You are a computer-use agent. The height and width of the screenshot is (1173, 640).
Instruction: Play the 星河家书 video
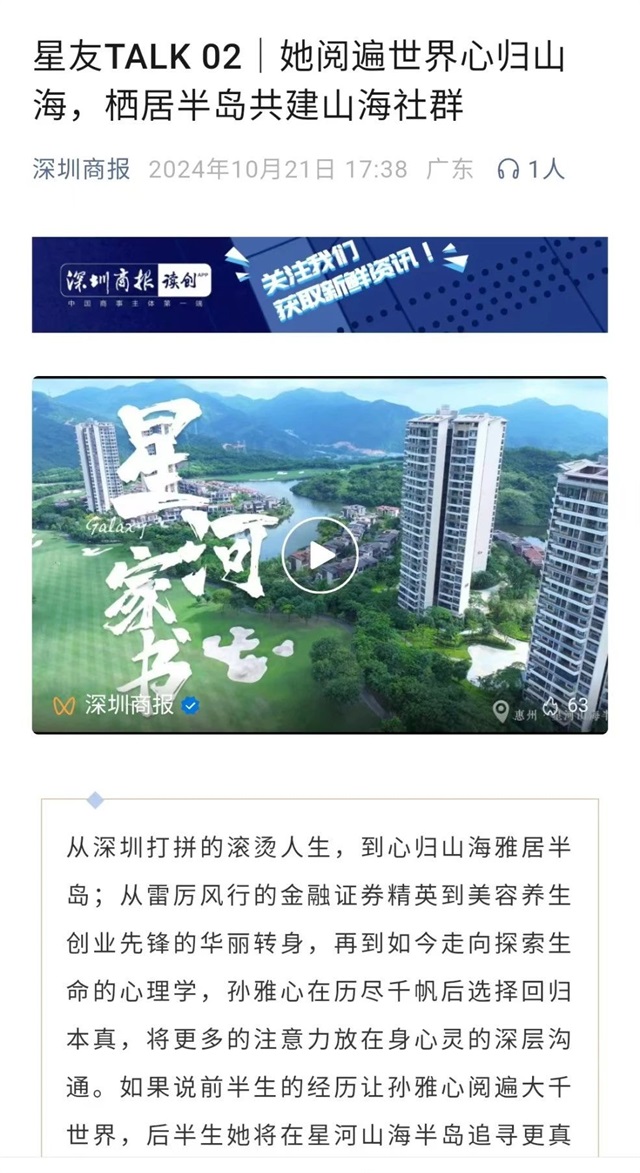coord(319,555)
